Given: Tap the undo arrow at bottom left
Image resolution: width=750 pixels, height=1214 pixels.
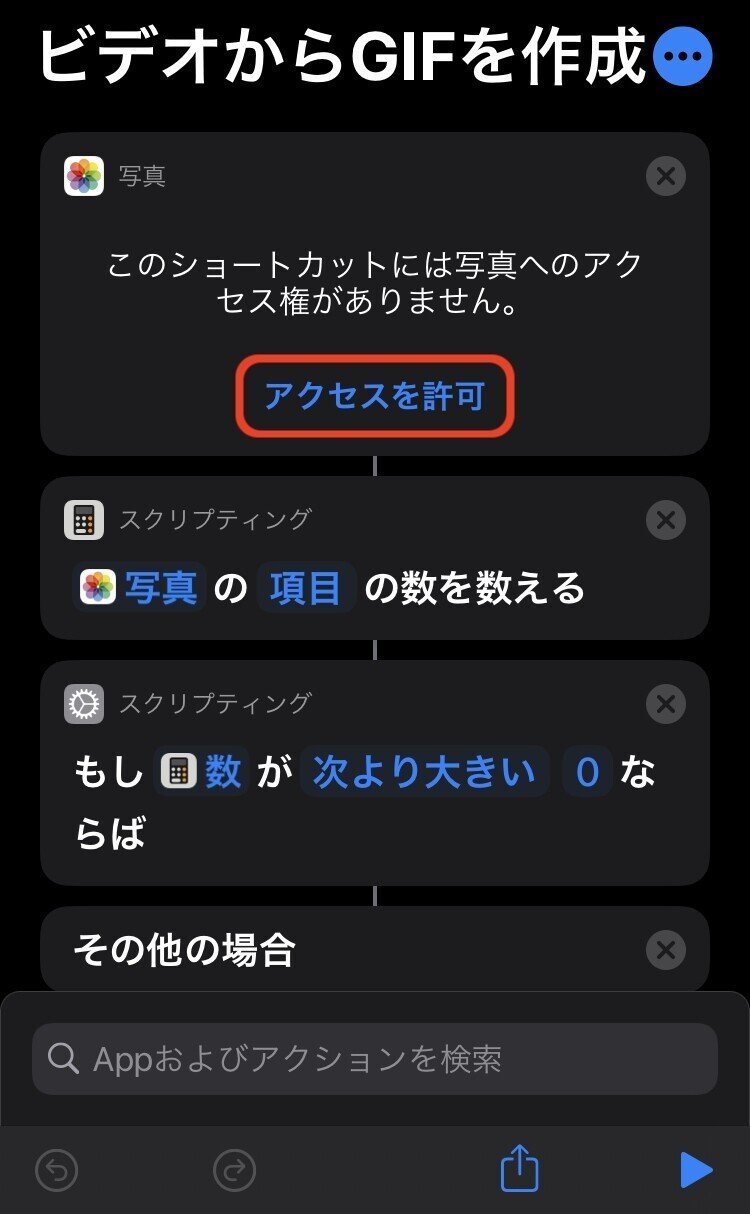Looking at the screenshot, I should 55,1167.
